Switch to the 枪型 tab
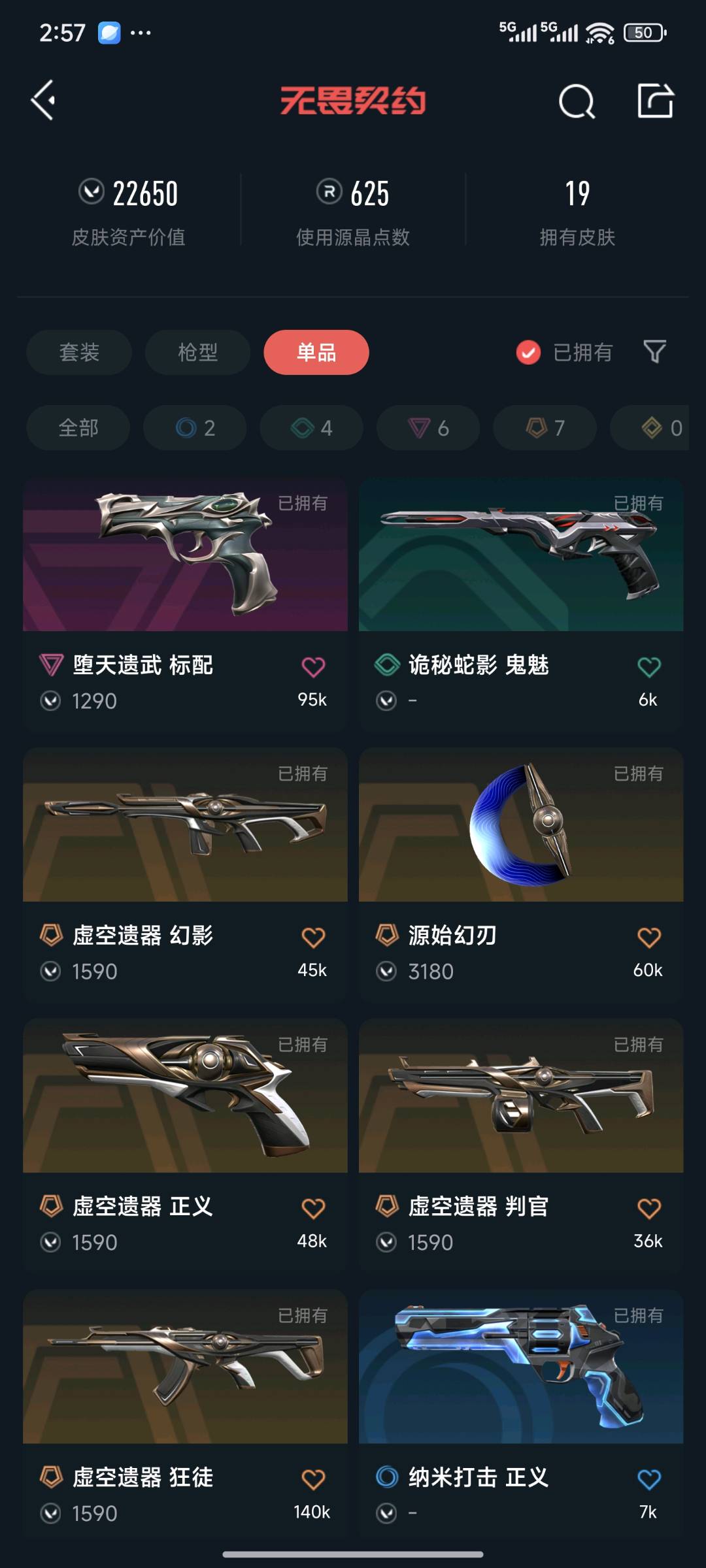 pyautogui.click(x=197, y=352)
